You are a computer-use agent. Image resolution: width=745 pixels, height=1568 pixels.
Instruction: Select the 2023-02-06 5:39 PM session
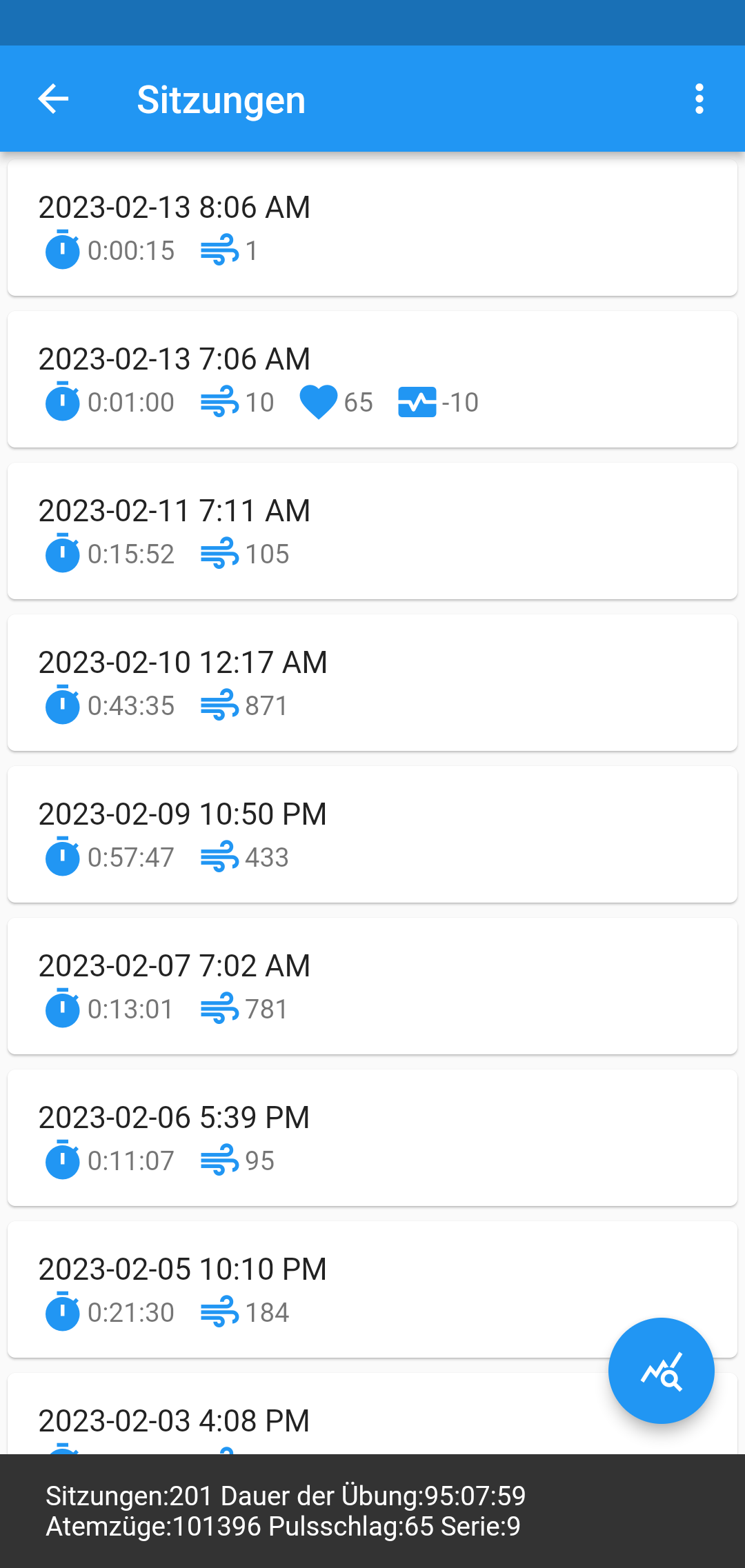[x=372, y=1138]
